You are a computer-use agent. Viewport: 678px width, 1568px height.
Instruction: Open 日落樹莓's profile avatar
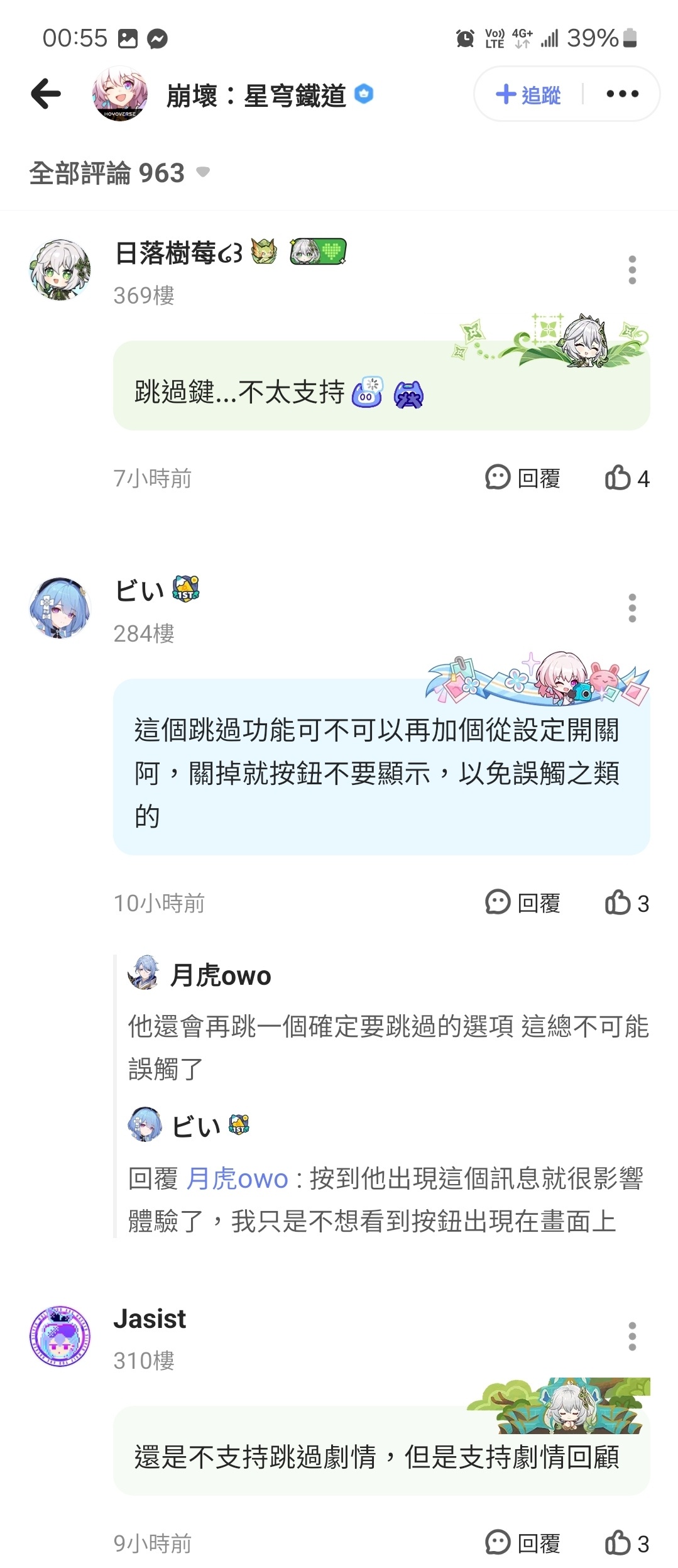click(x=60, y=270)
